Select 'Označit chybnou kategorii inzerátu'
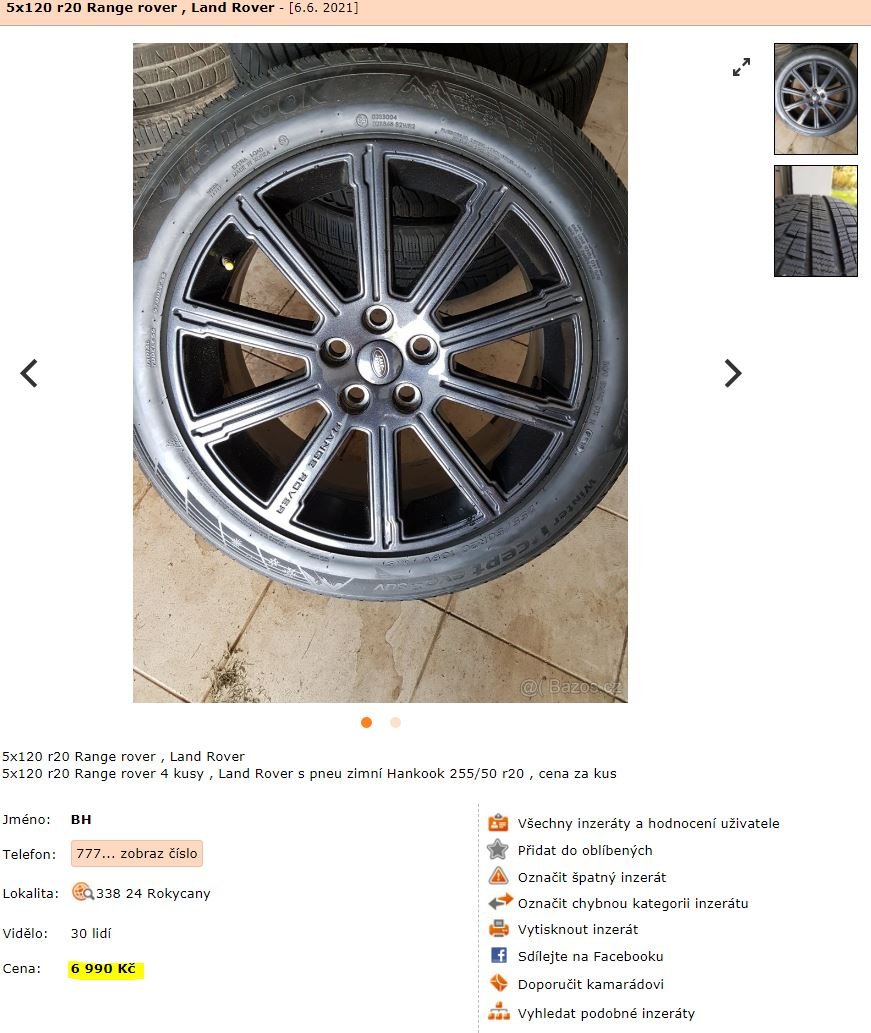Image resolution: width=871 pixels, height=1033 pixels. pyautogui.click(x=632, y=903)
